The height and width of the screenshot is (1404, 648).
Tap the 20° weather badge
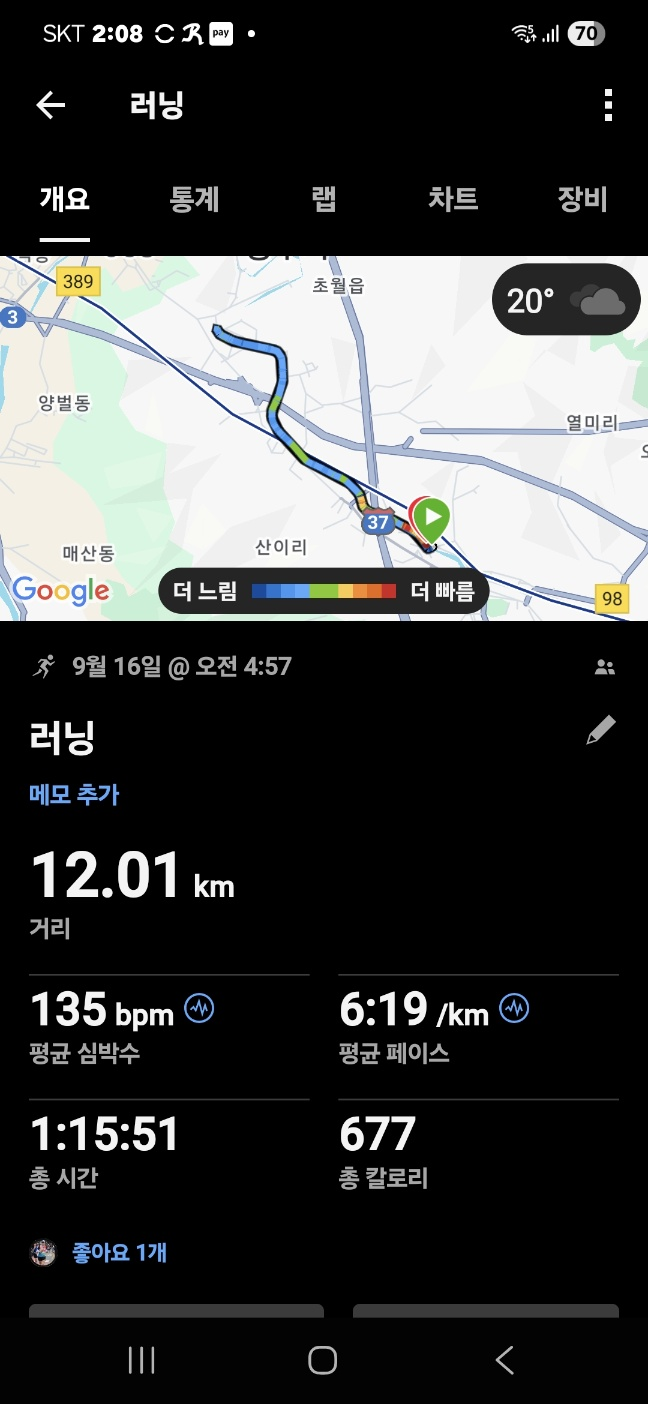(x=566, y=299)
